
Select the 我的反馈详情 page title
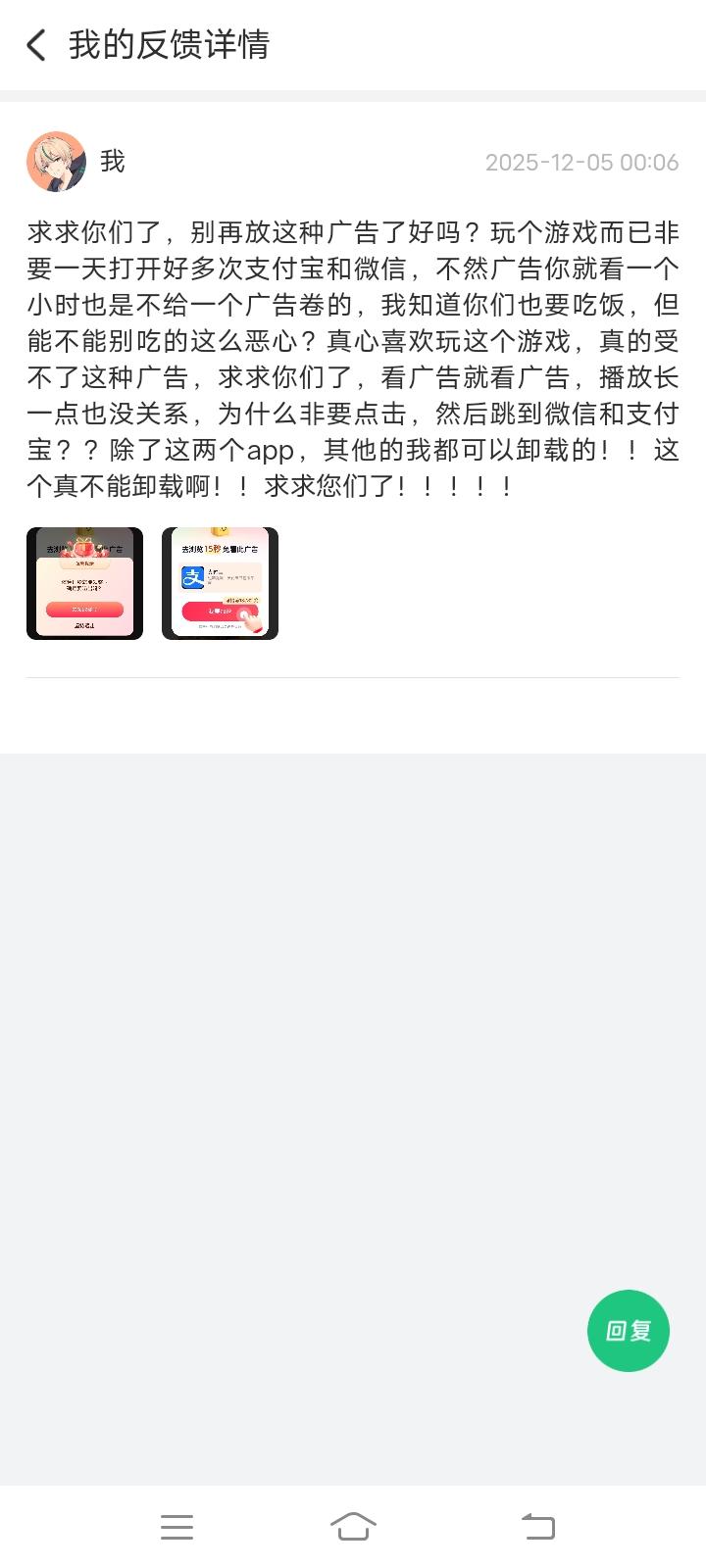172,46
